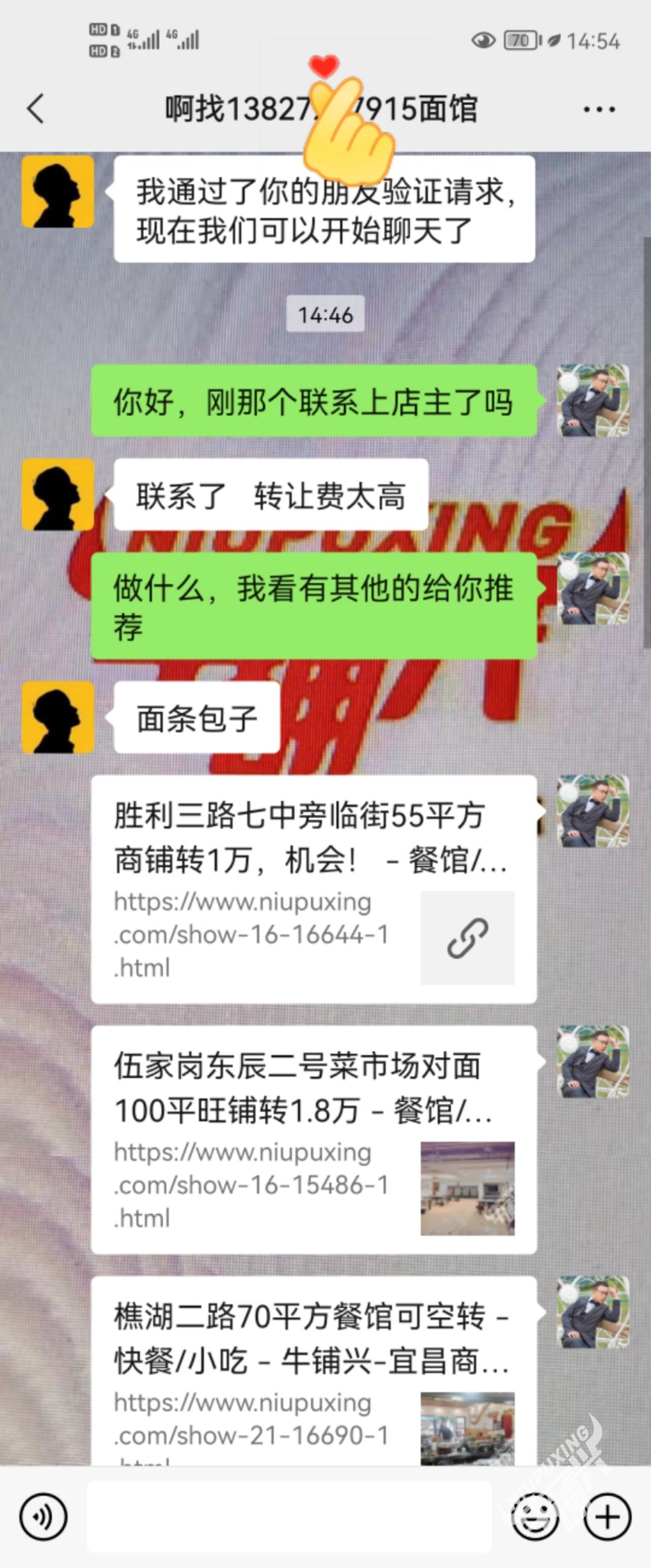Image resolution: width=651 pixels, height=1568 pixels.
Task: Focus the message text field
Action: [x=289, y=1516]
